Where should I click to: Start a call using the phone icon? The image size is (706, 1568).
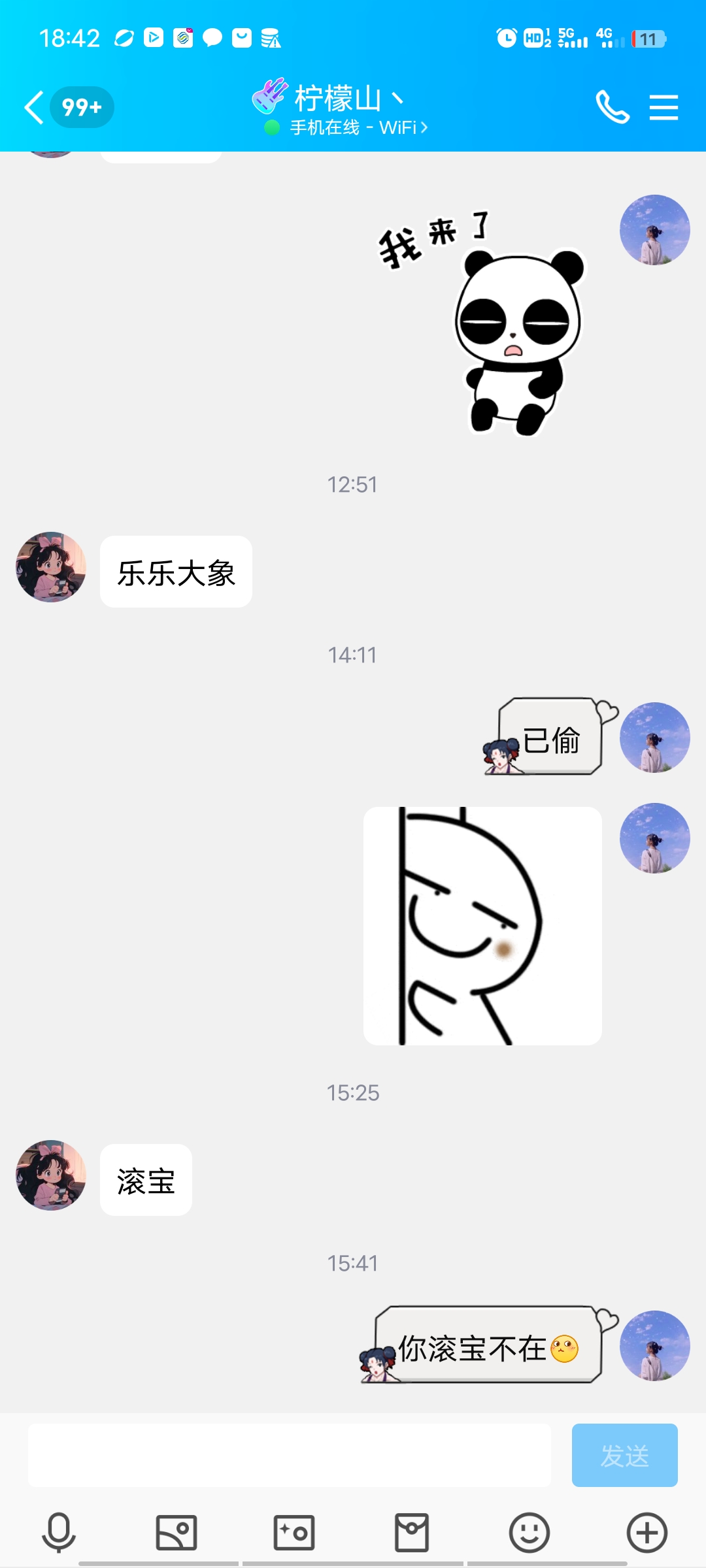pyautogui.click(x=613, y=106)
